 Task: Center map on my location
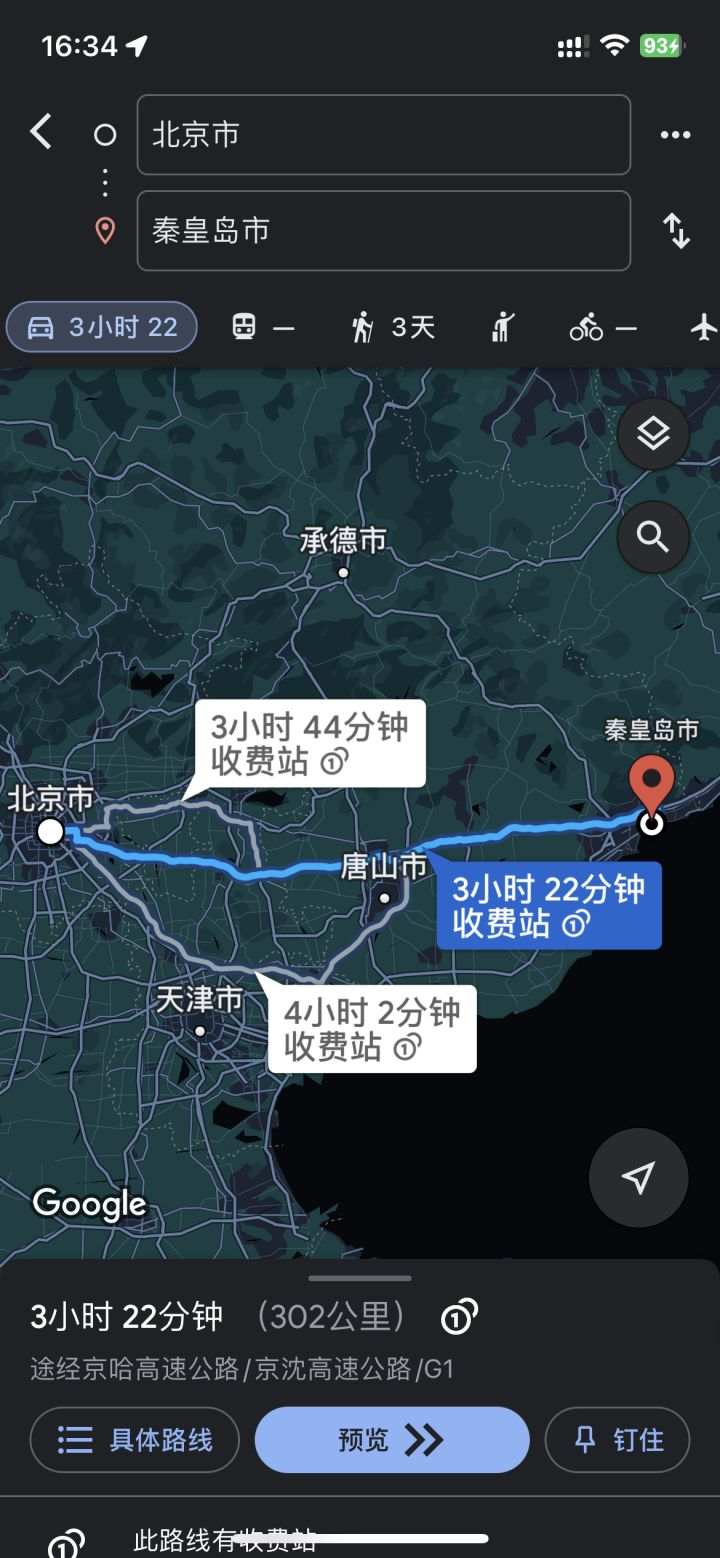(638, 1177)
